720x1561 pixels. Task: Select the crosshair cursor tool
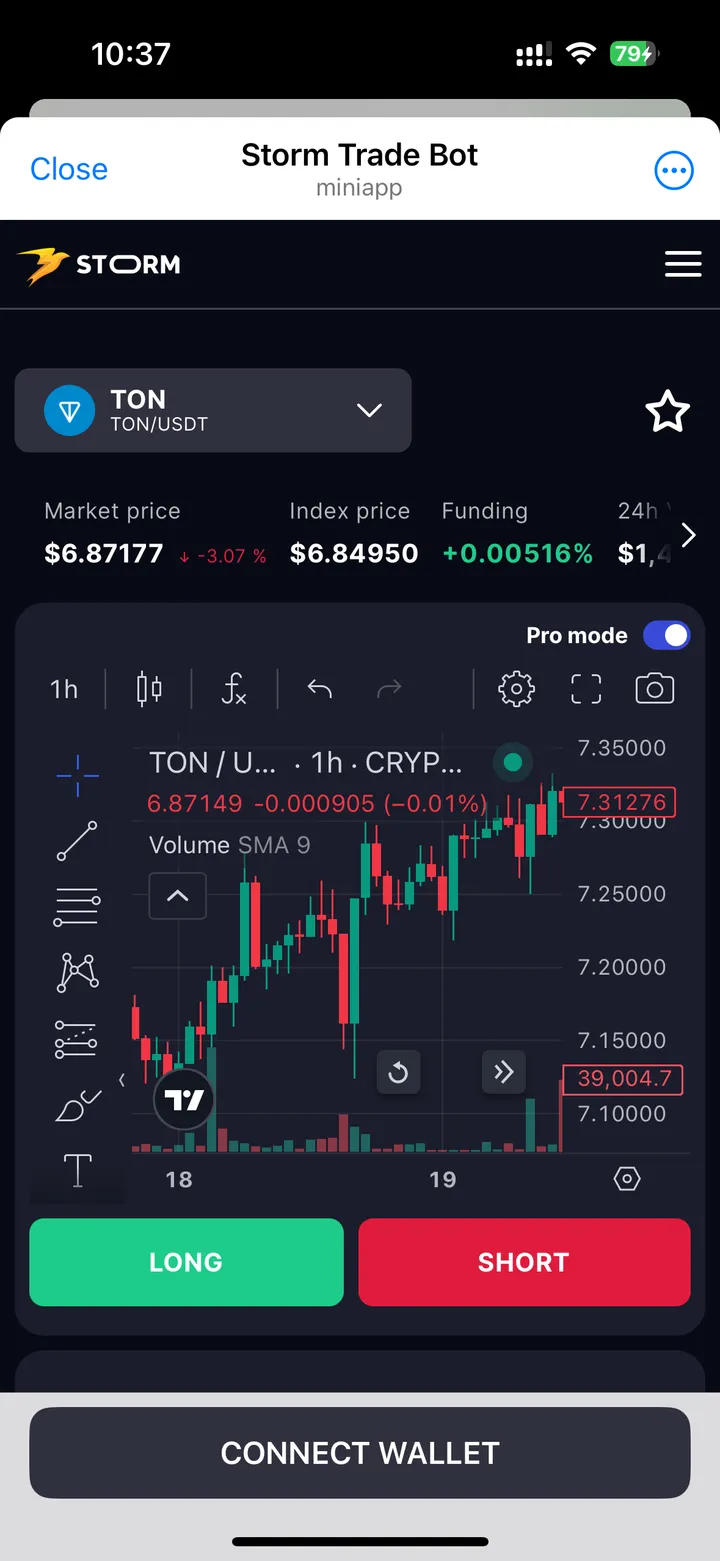(76, 775)
